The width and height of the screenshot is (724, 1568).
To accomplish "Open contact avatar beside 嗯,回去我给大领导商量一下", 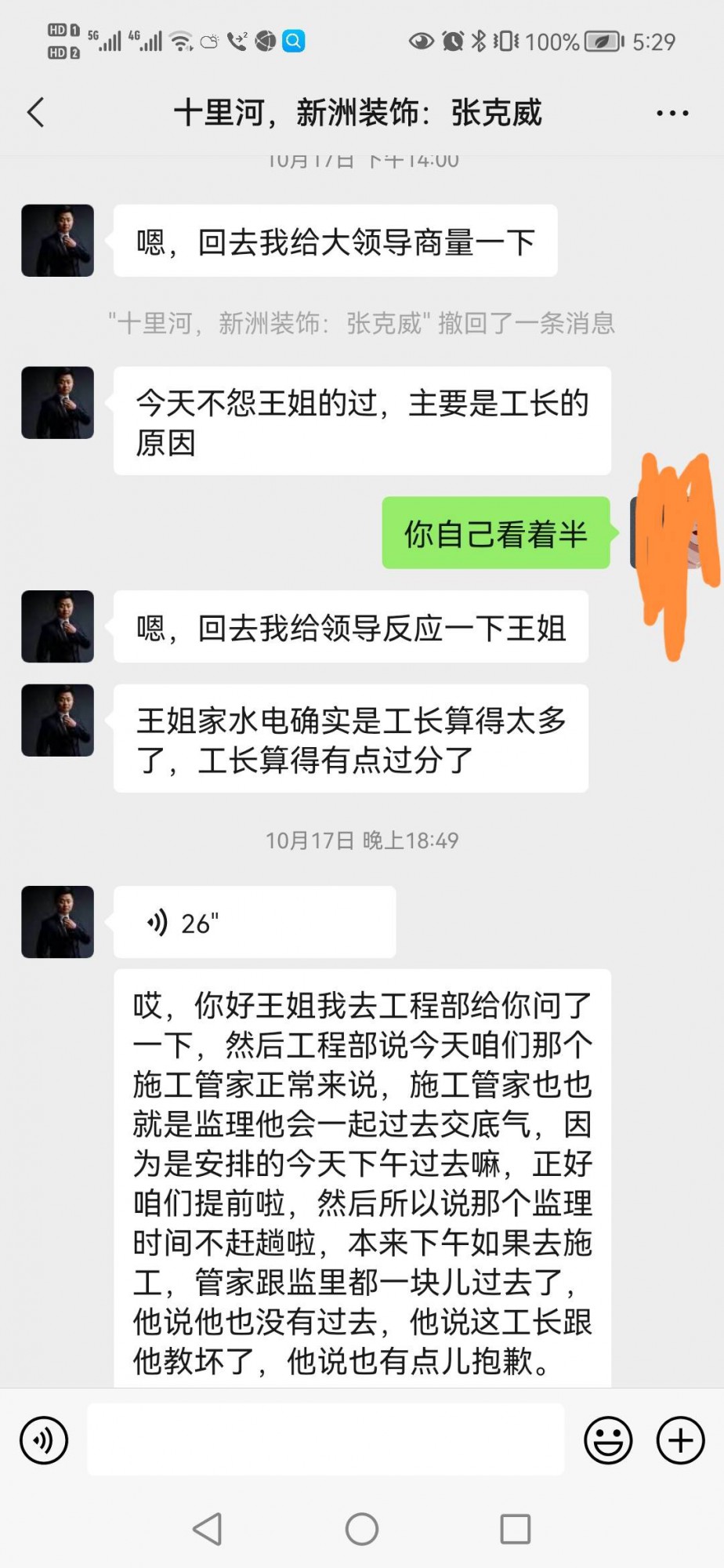I will point(58,241).
